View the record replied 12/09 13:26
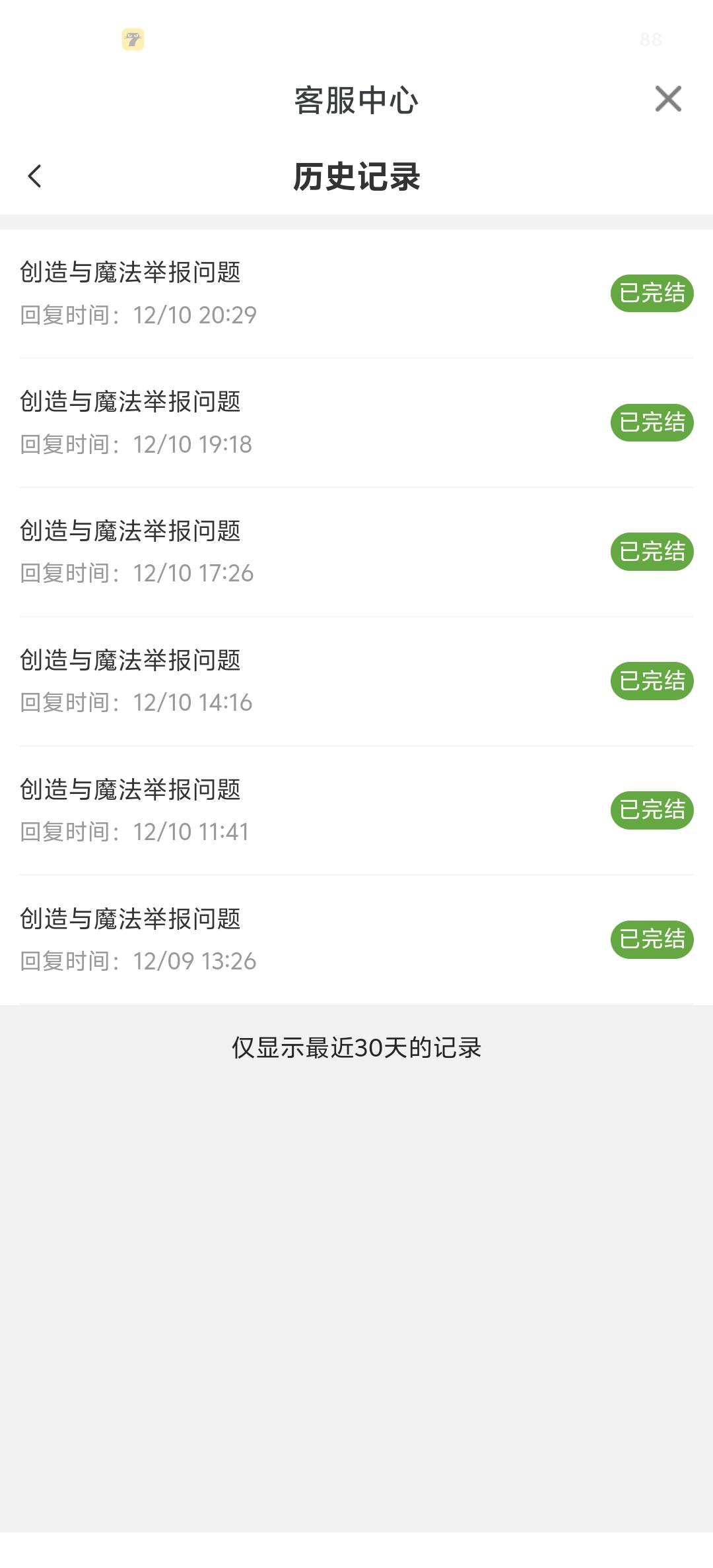This screenshot has width=713, height=1568. coord(356,940)
